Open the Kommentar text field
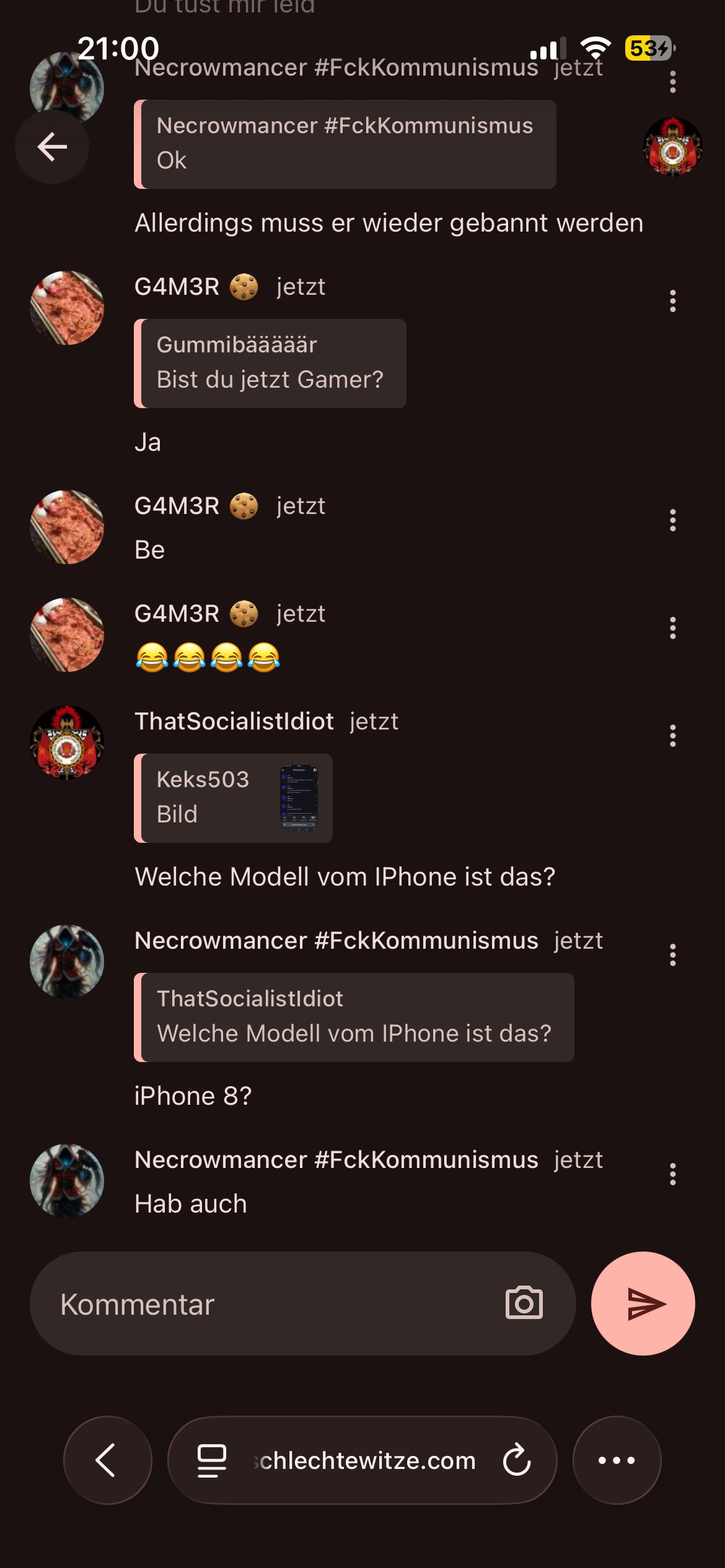725x1568 pixels. click(x=273, y=1304)
